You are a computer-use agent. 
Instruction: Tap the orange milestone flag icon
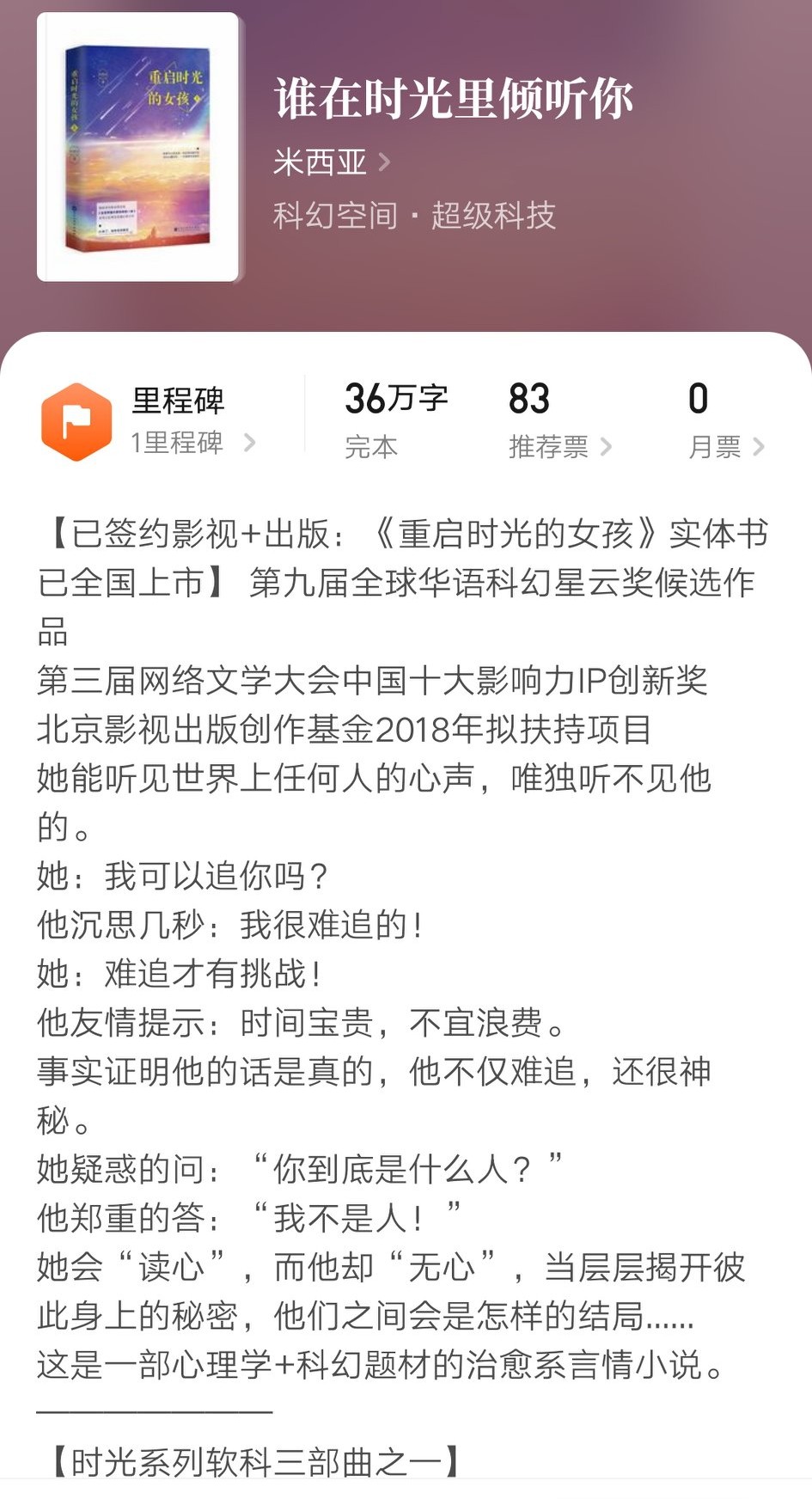pyautogui.click(x=76, y=419)
